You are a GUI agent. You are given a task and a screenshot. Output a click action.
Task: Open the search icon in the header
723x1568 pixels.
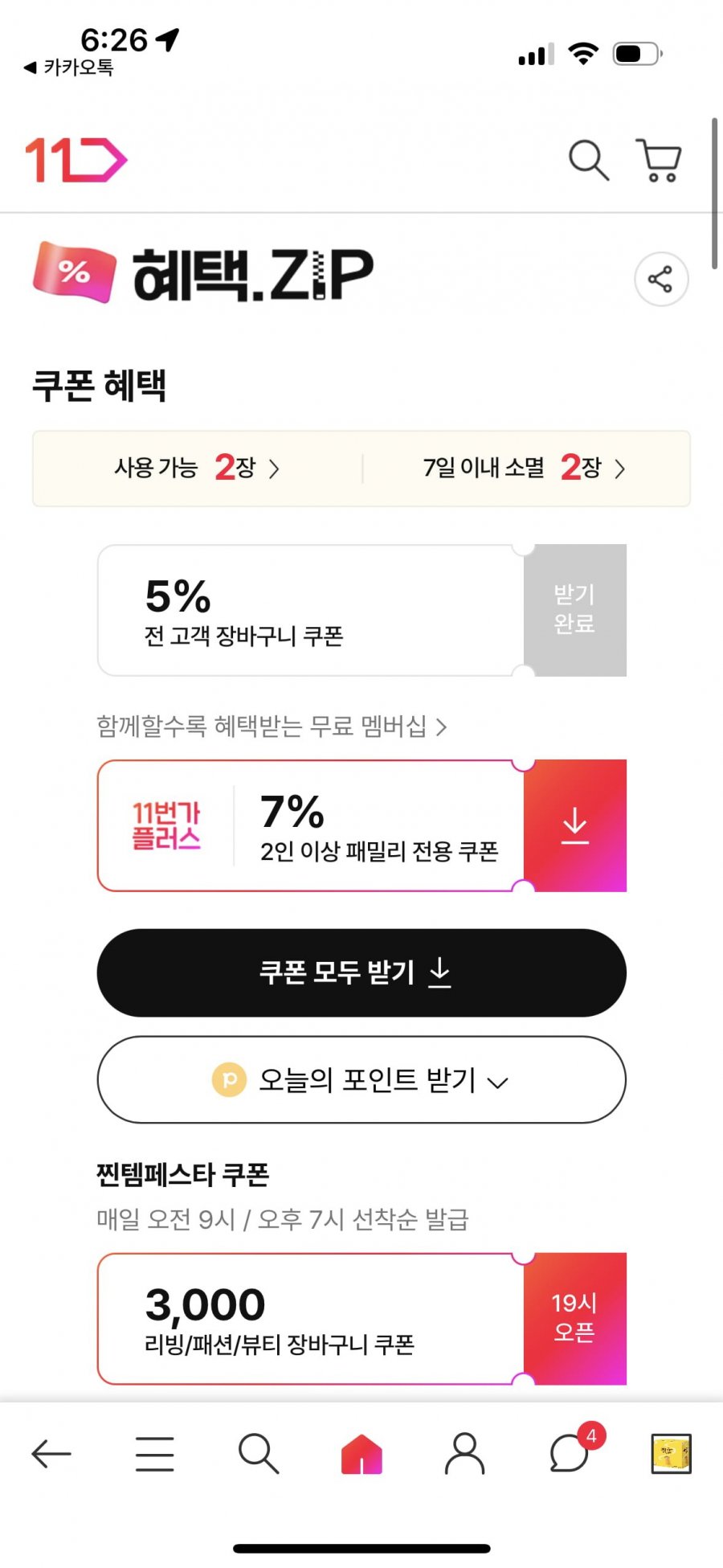(589, 160)
